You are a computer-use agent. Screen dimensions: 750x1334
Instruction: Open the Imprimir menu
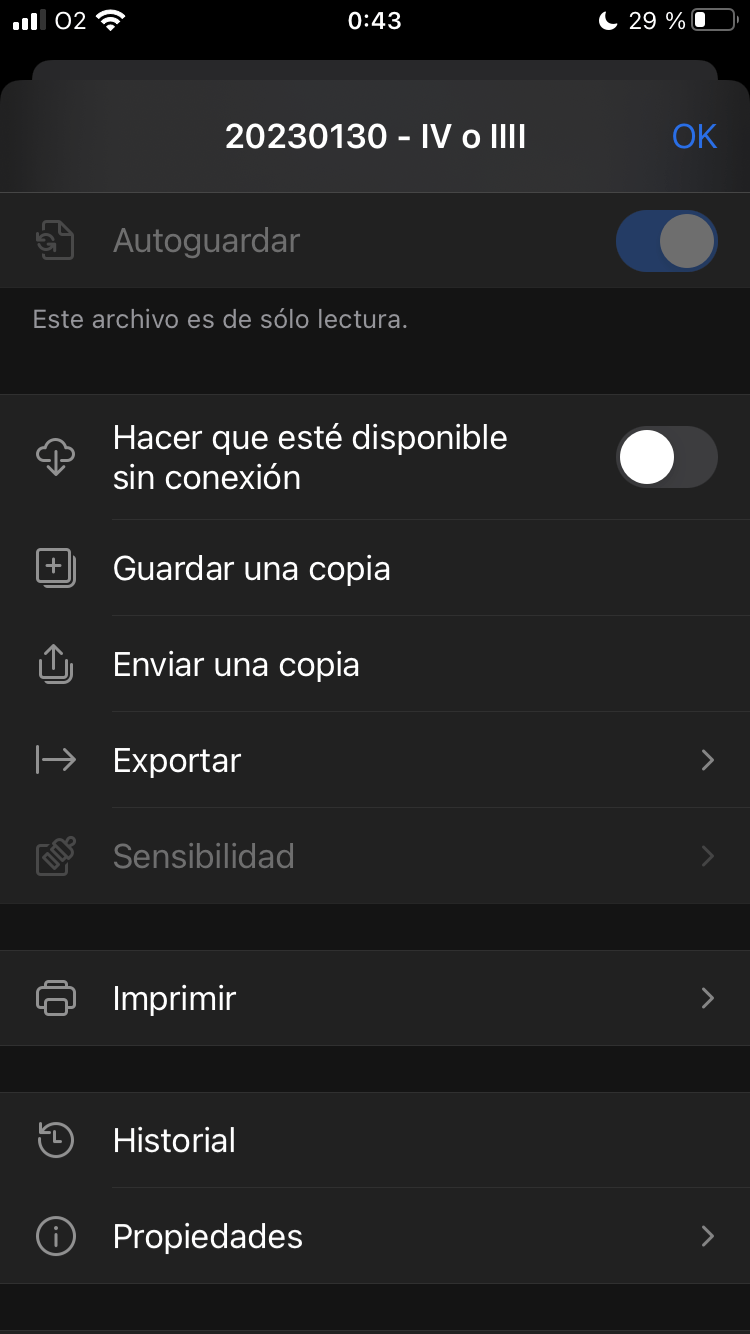click(x=375, y=998)
